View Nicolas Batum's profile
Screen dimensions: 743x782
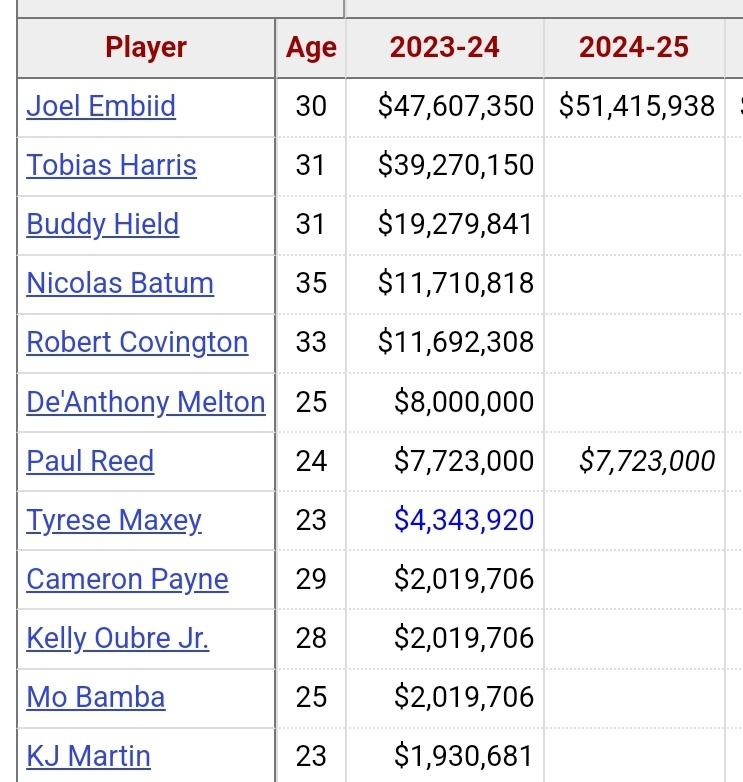[x=120, y=283]
